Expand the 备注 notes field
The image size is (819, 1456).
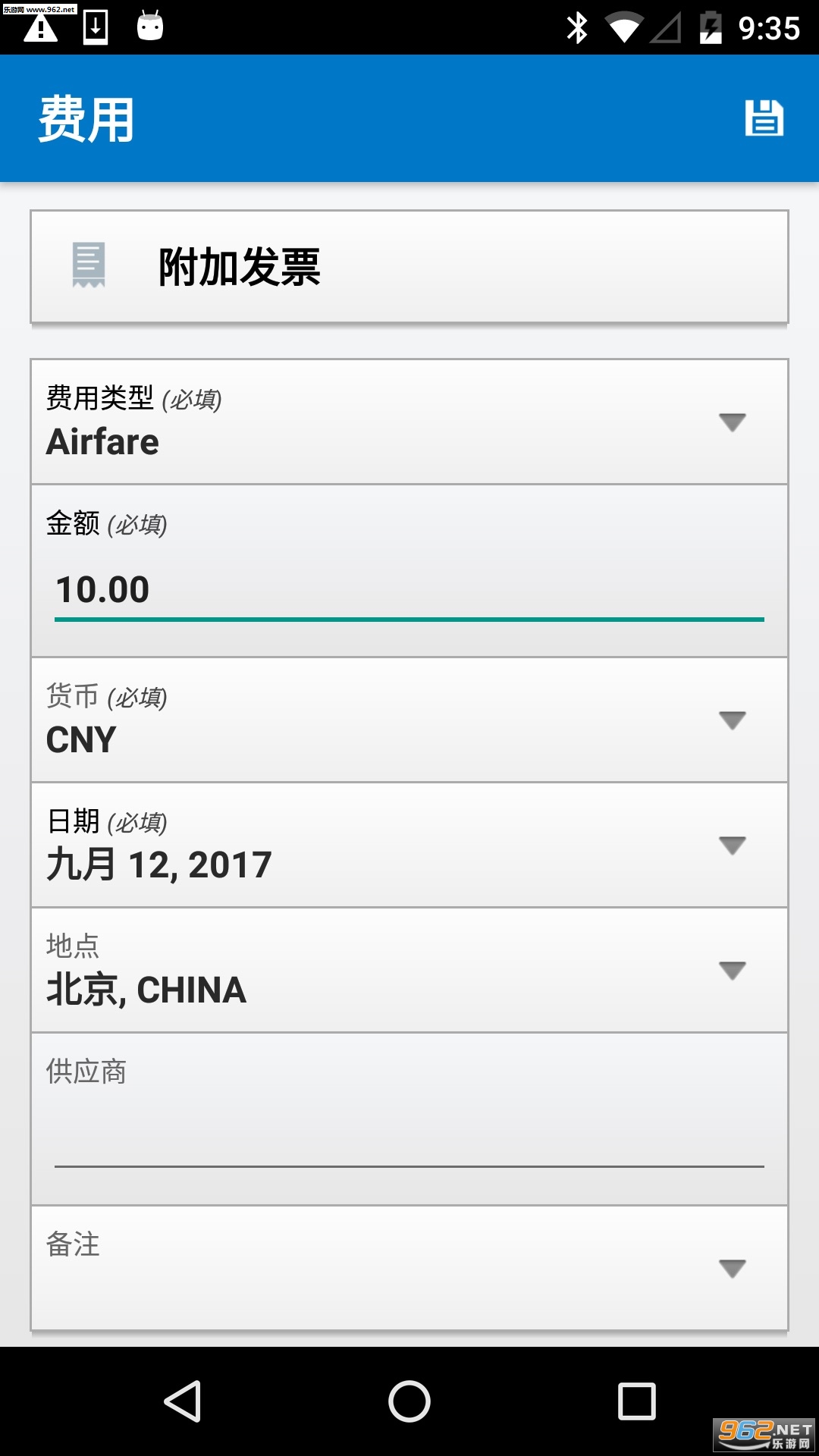409,1268
